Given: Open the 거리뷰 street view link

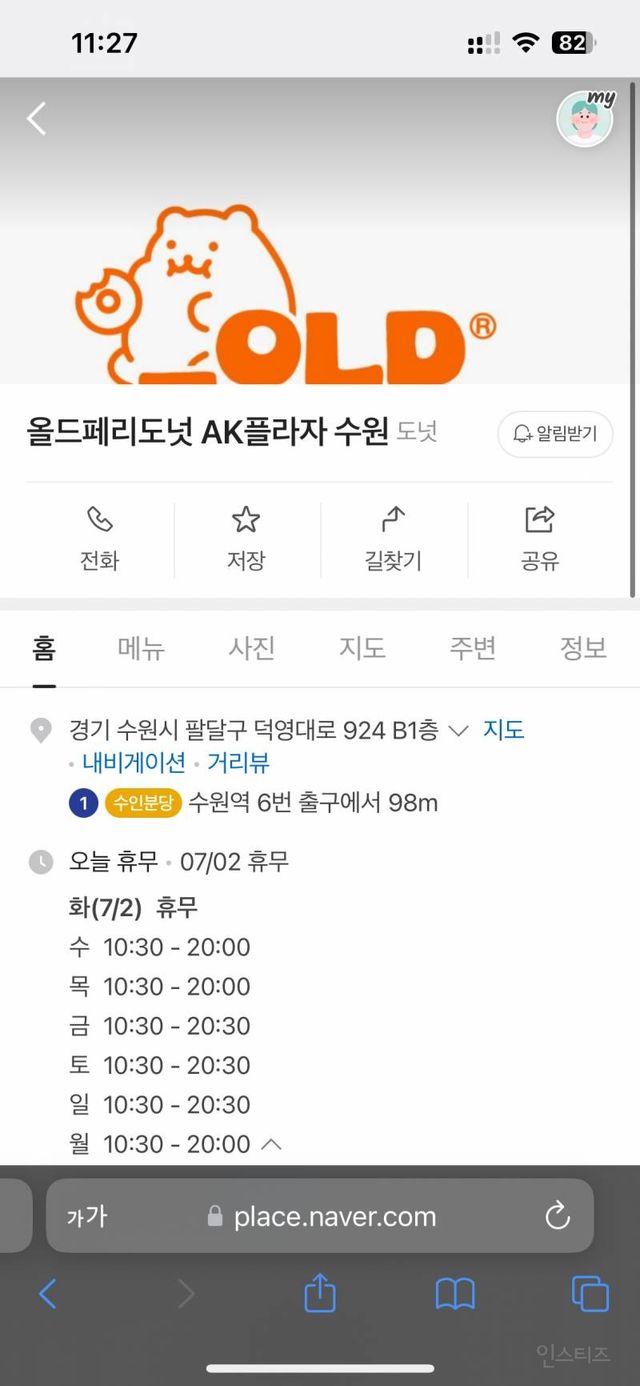Looking at the screenshot, I should 238,763.
